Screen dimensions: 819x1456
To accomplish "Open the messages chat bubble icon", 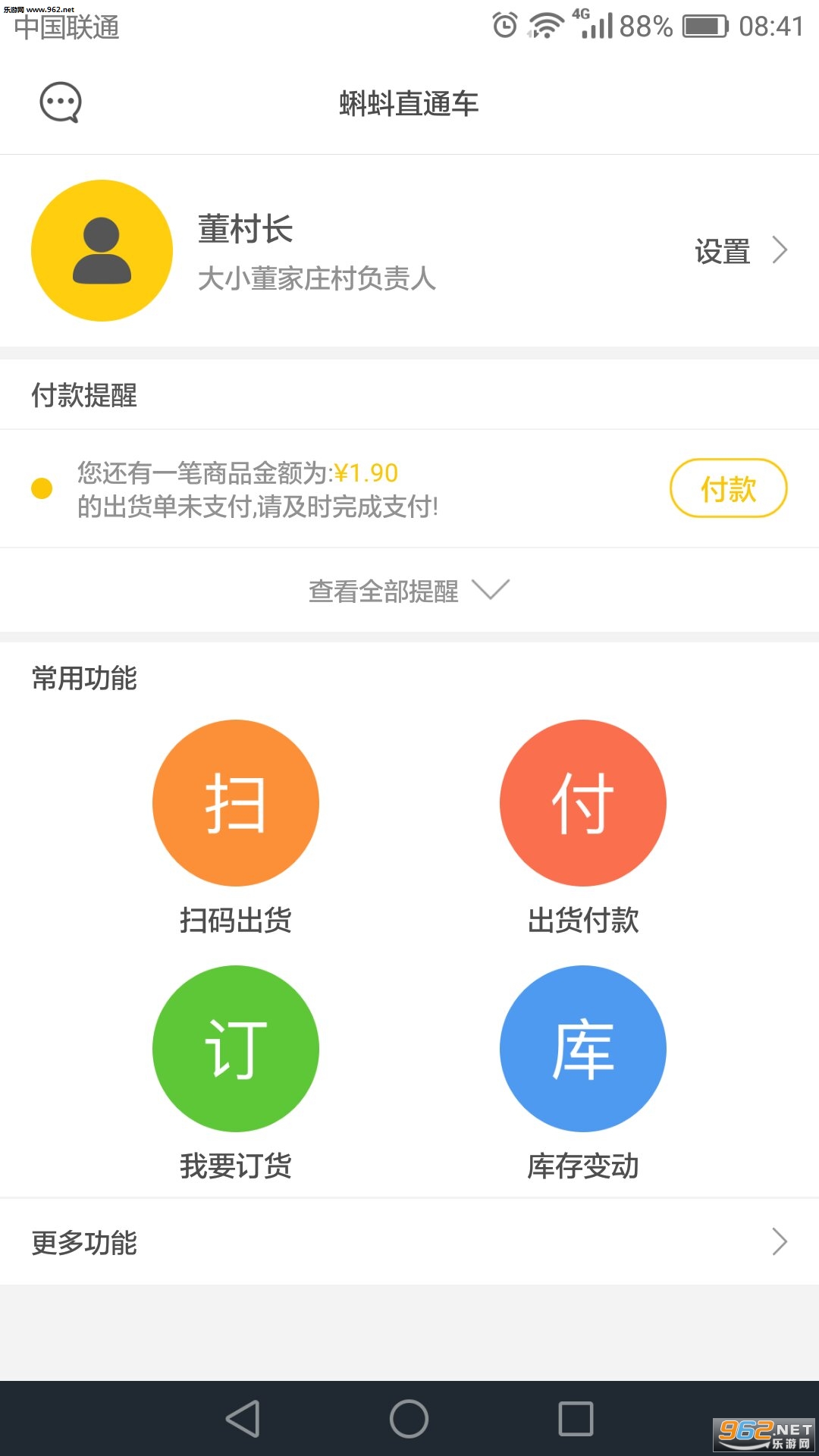I will [x=61, y=102].
